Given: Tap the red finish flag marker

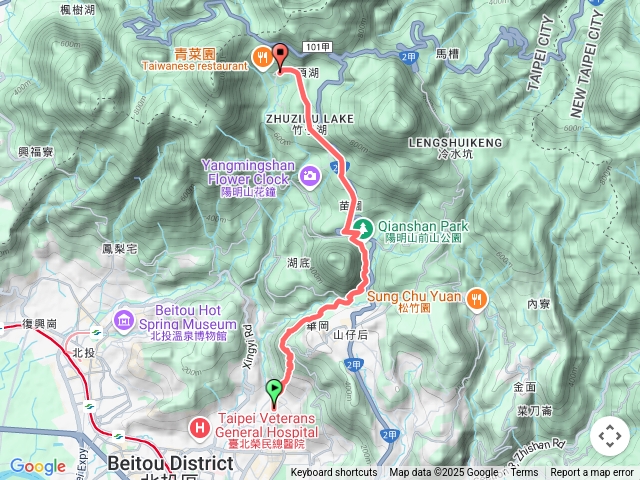Looking at the screenshot, I should pyautogui.click(x=279, y=56).
